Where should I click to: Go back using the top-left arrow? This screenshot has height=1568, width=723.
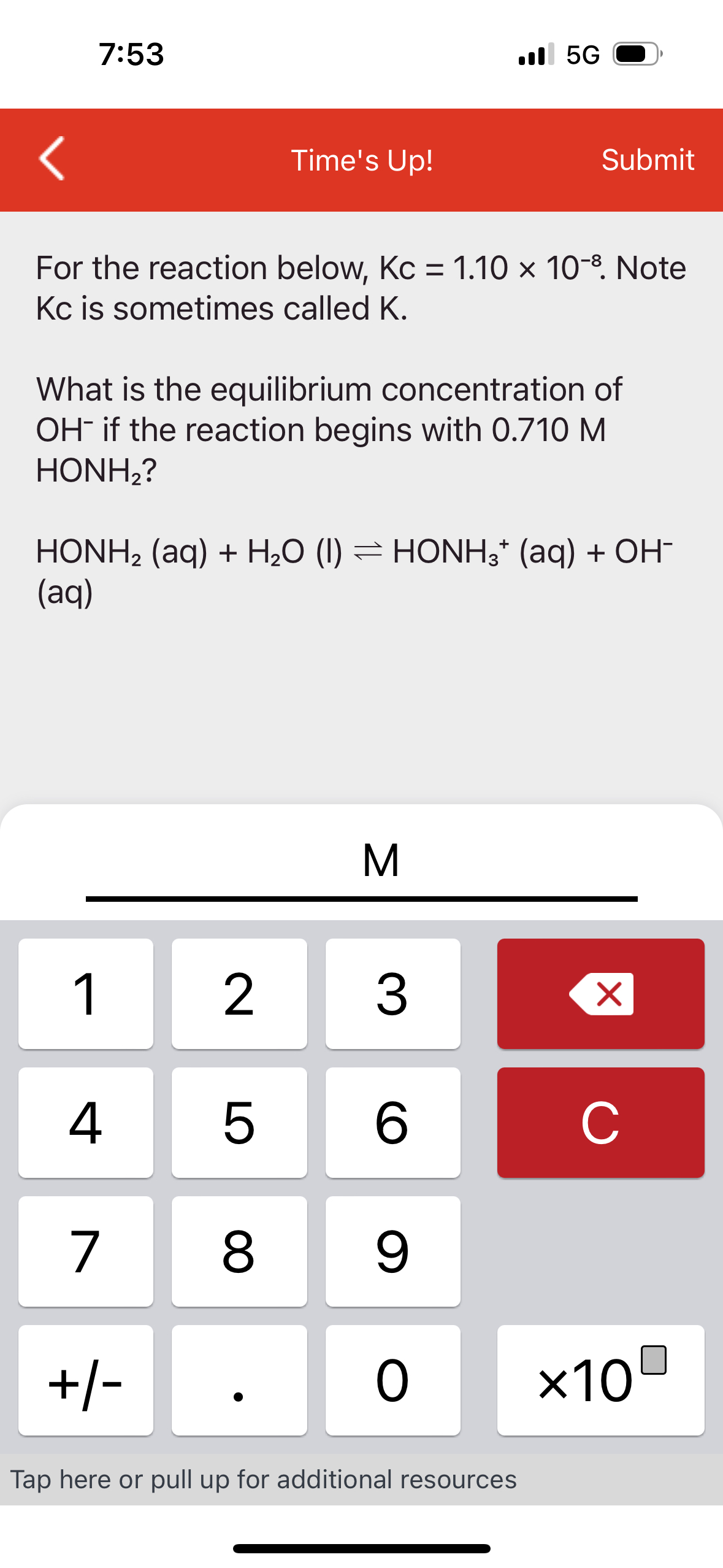point(52,159)
